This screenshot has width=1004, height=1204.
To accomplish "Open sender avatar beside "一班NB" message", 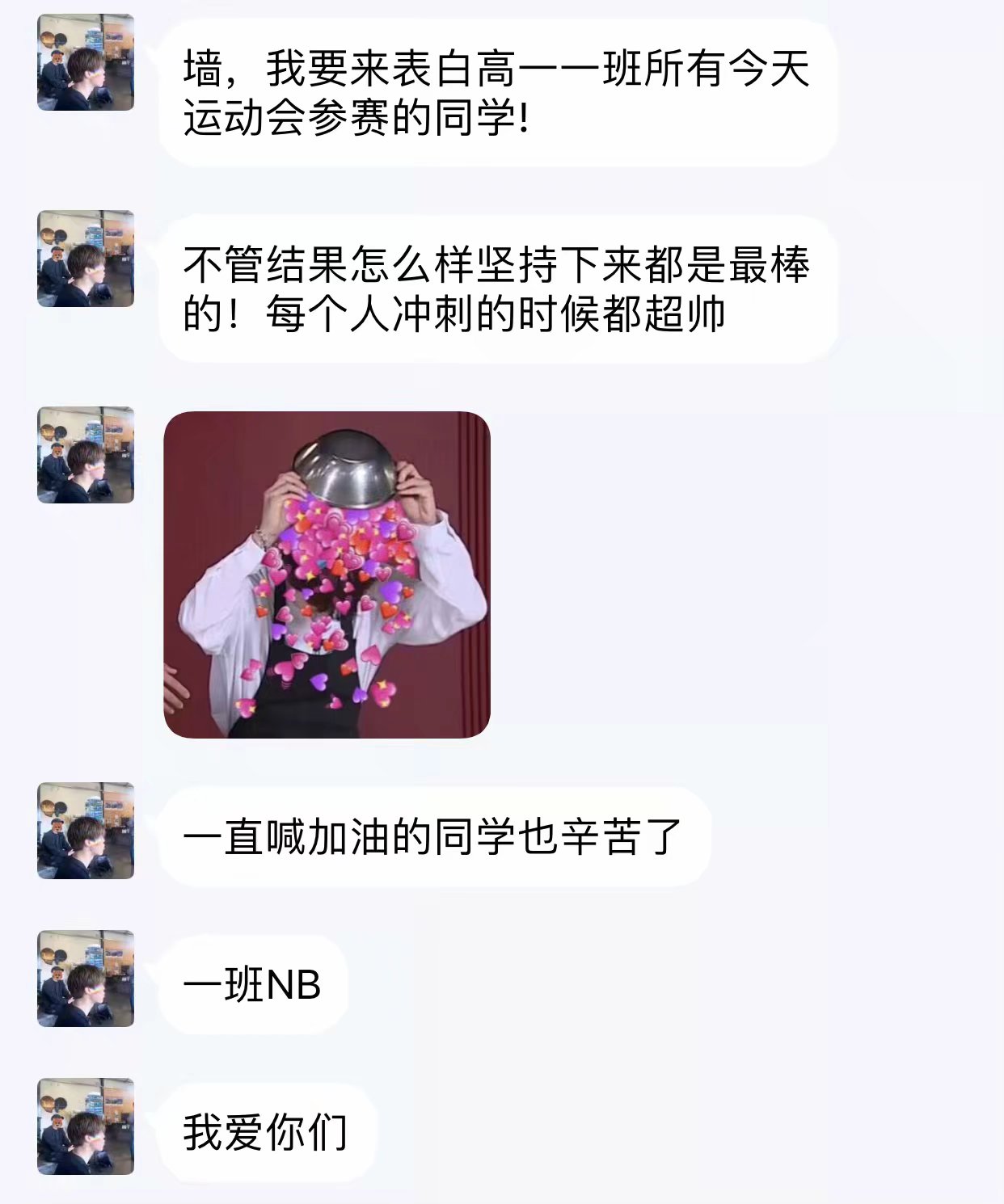I will [86, 979].
